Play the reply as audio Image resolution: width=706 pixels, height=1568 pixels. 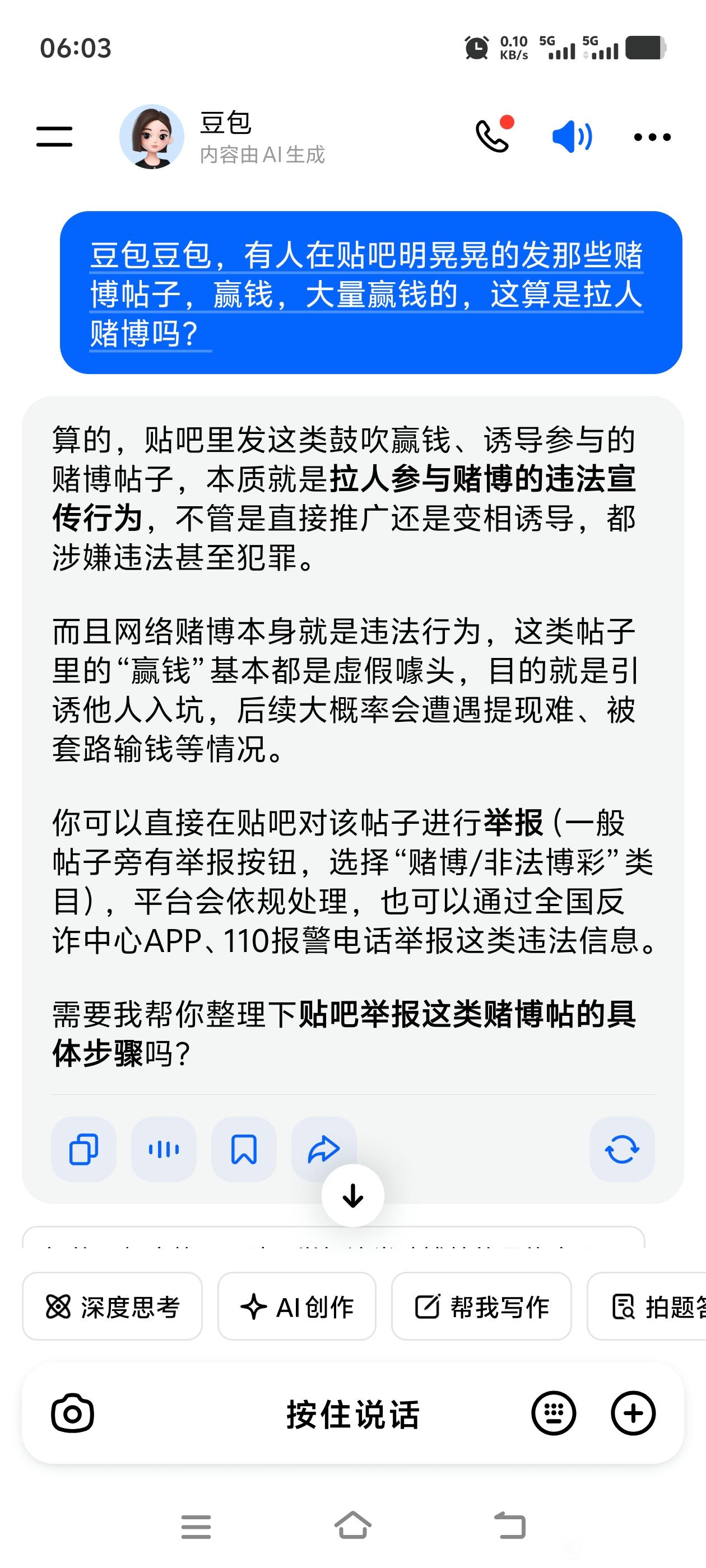164,1149
